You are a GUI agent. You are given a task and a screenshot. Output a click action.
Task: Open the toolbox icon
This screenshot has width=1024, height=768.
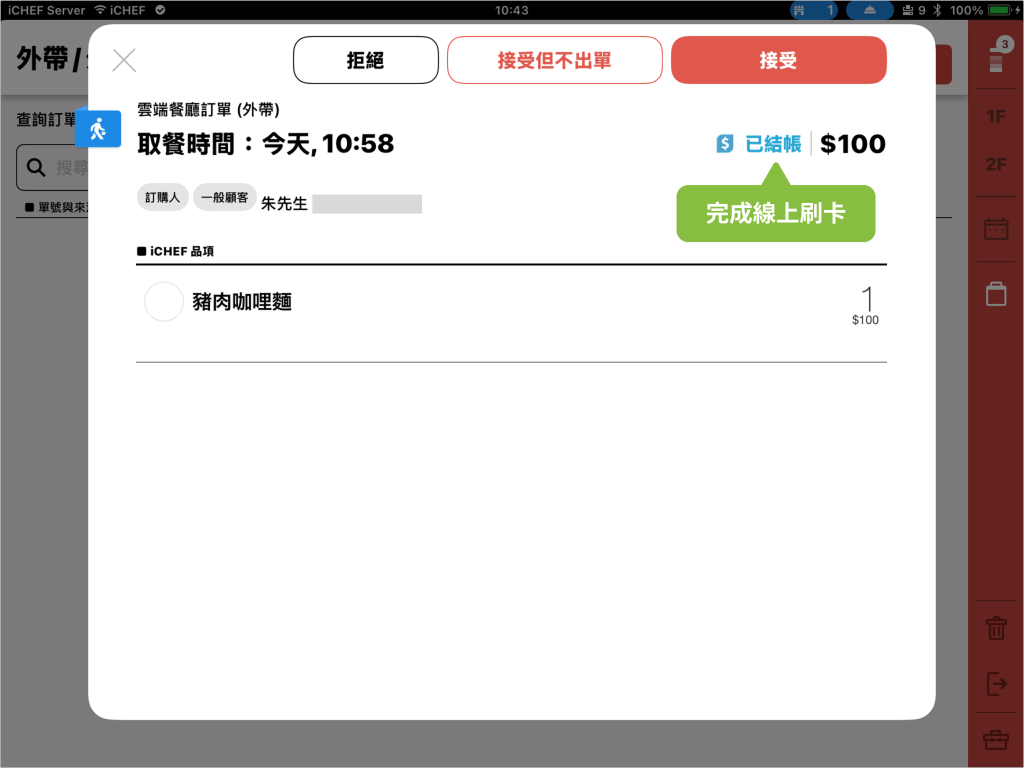pyautogui.click(x=996, y=740)
